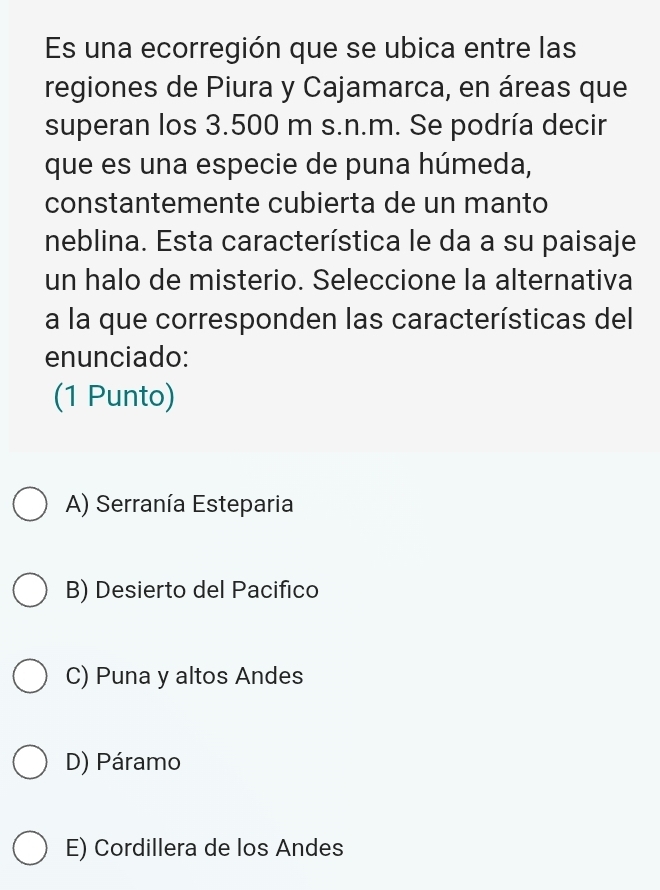
Task: Choose answer B) Desierto del Pacifico
Action: (31, 590)
